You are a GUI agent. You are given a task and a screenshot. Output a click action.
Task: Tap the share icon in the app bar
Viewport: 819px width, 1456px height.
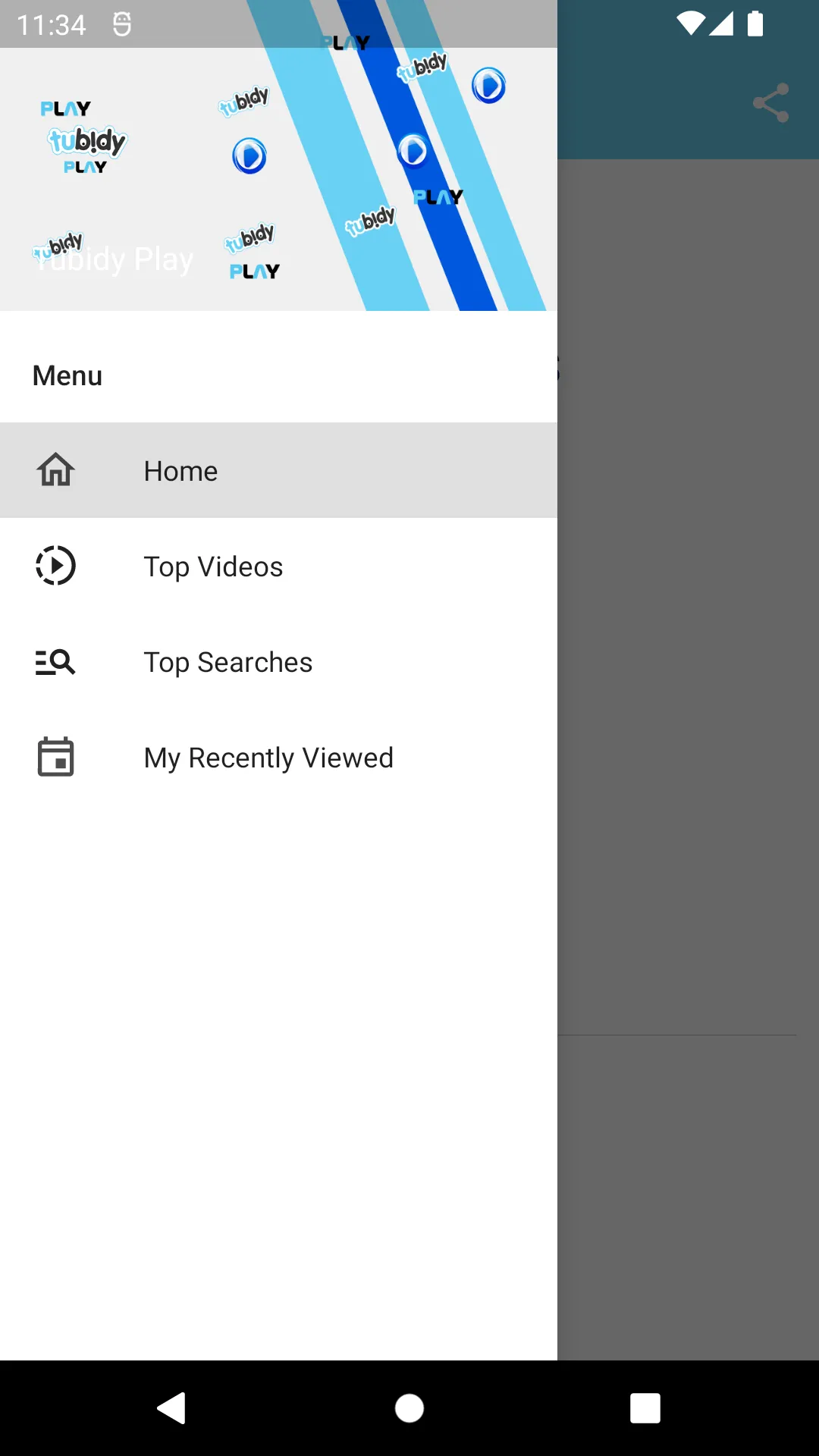[770, 103]
